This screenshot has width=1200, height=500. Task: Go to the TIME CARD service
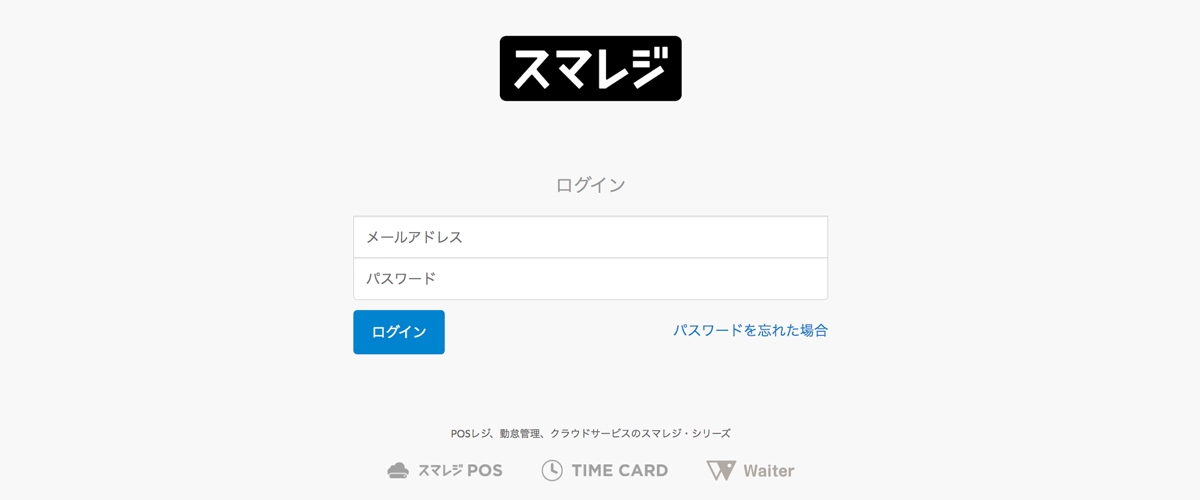[x=605, y=470]
